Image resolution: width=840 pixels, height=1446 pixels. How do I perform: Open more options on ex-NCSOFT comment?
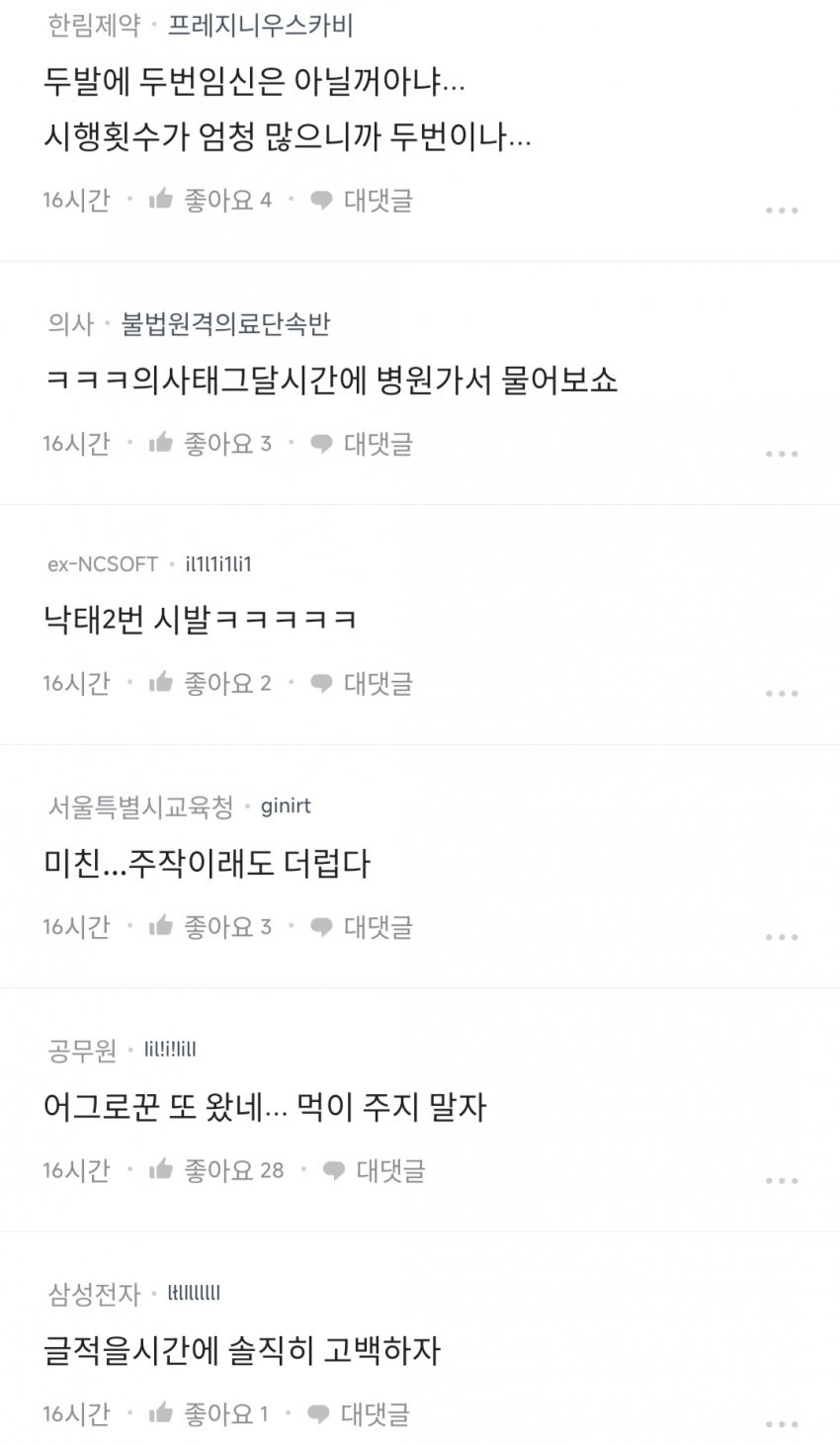(781, 694)
